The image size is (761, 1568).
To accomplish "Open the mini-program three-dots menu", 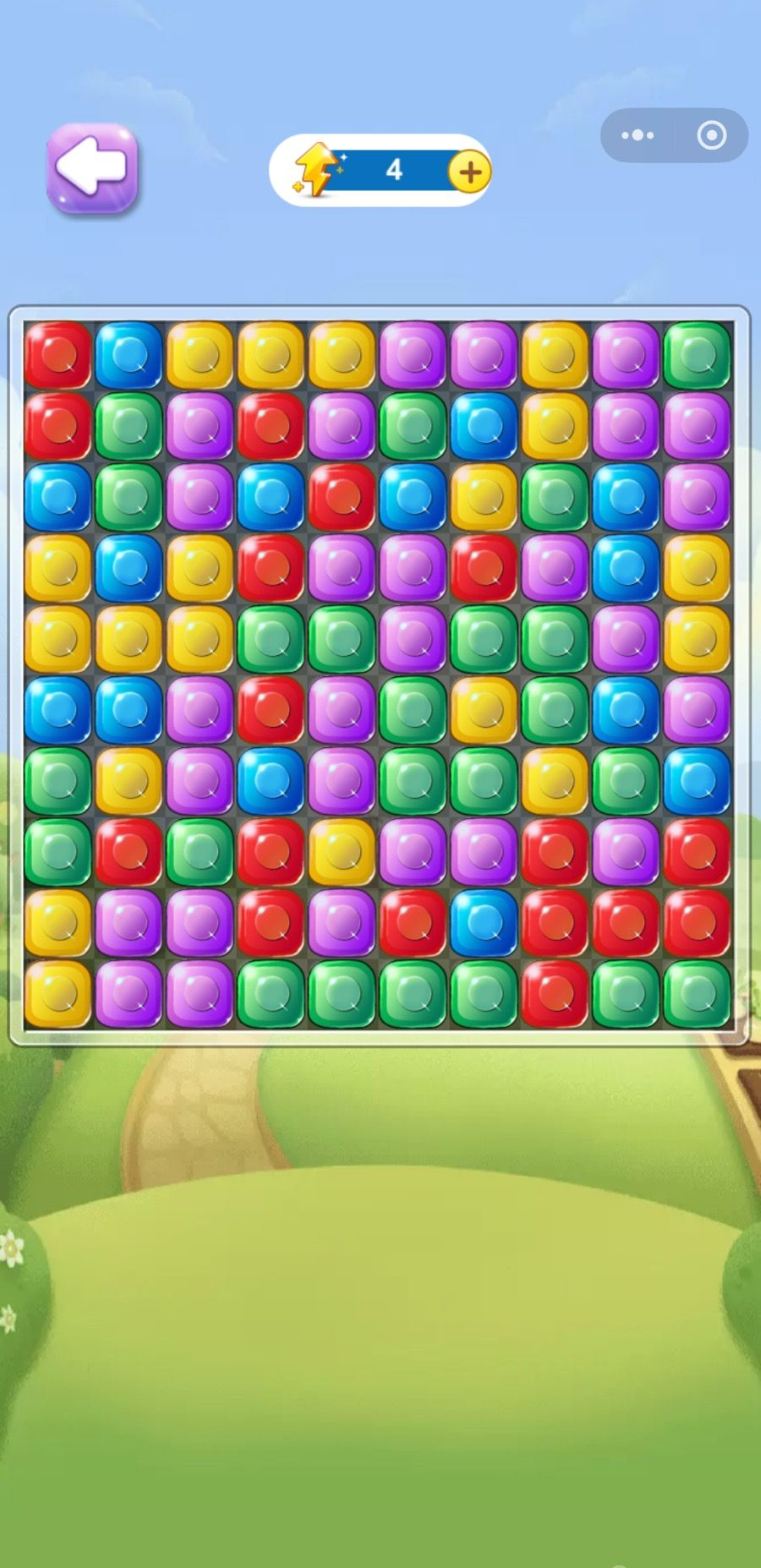I will pos(638,135).
